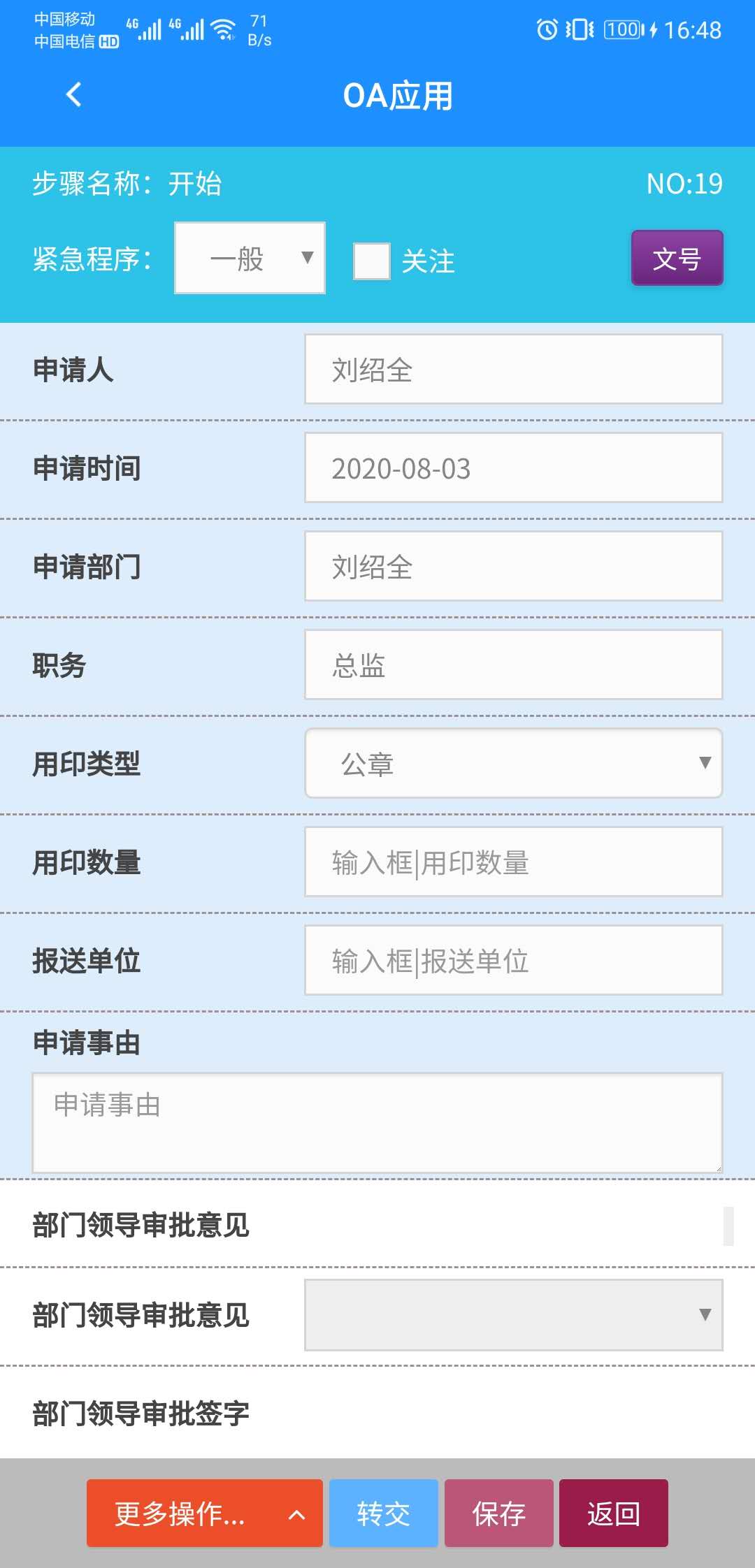Image resolution: width=755 pixels, height=1568 pixels.
Task: Expand the 更多操作 menu
Action: [x=204, y=1513]
